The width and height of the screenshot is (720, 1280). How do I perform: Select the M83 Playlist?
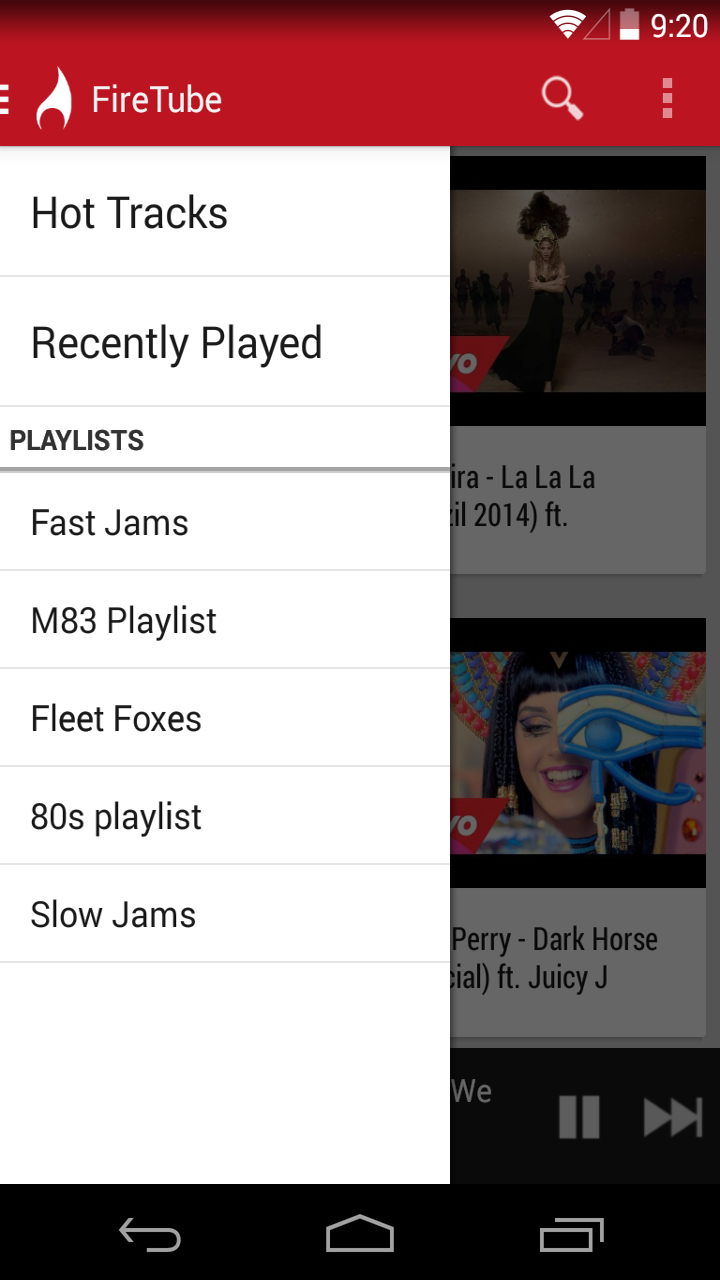coord(124,620)
